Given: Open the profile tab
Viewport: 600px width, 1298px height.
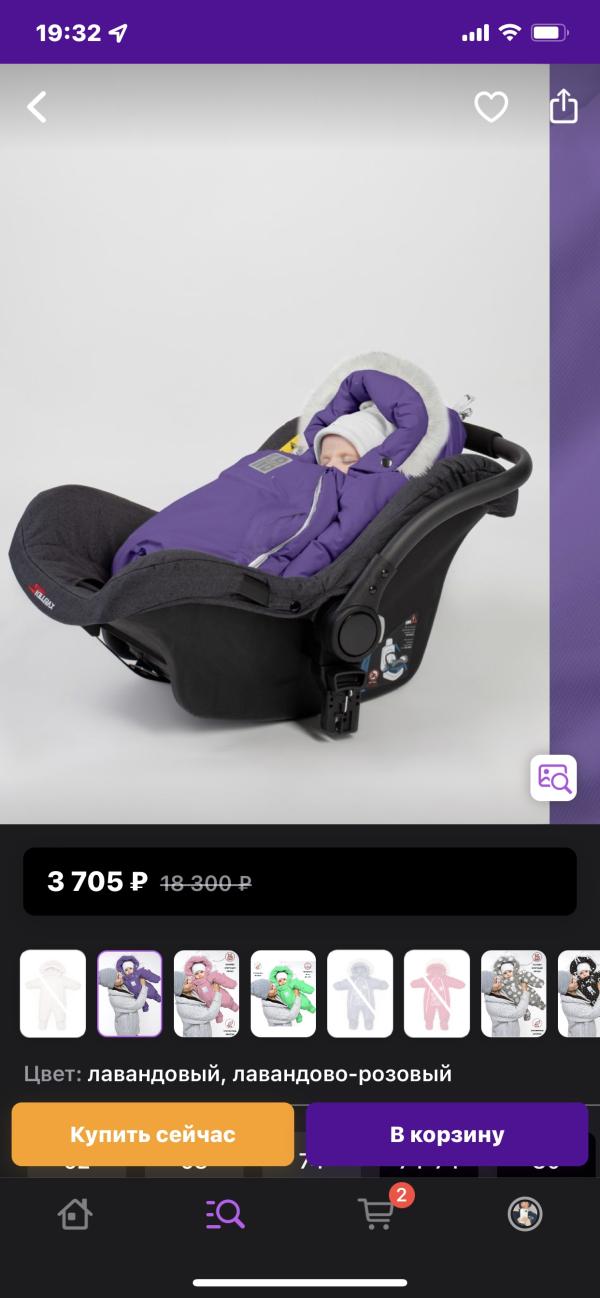Looking at the screenshot, I should 525,1214.
